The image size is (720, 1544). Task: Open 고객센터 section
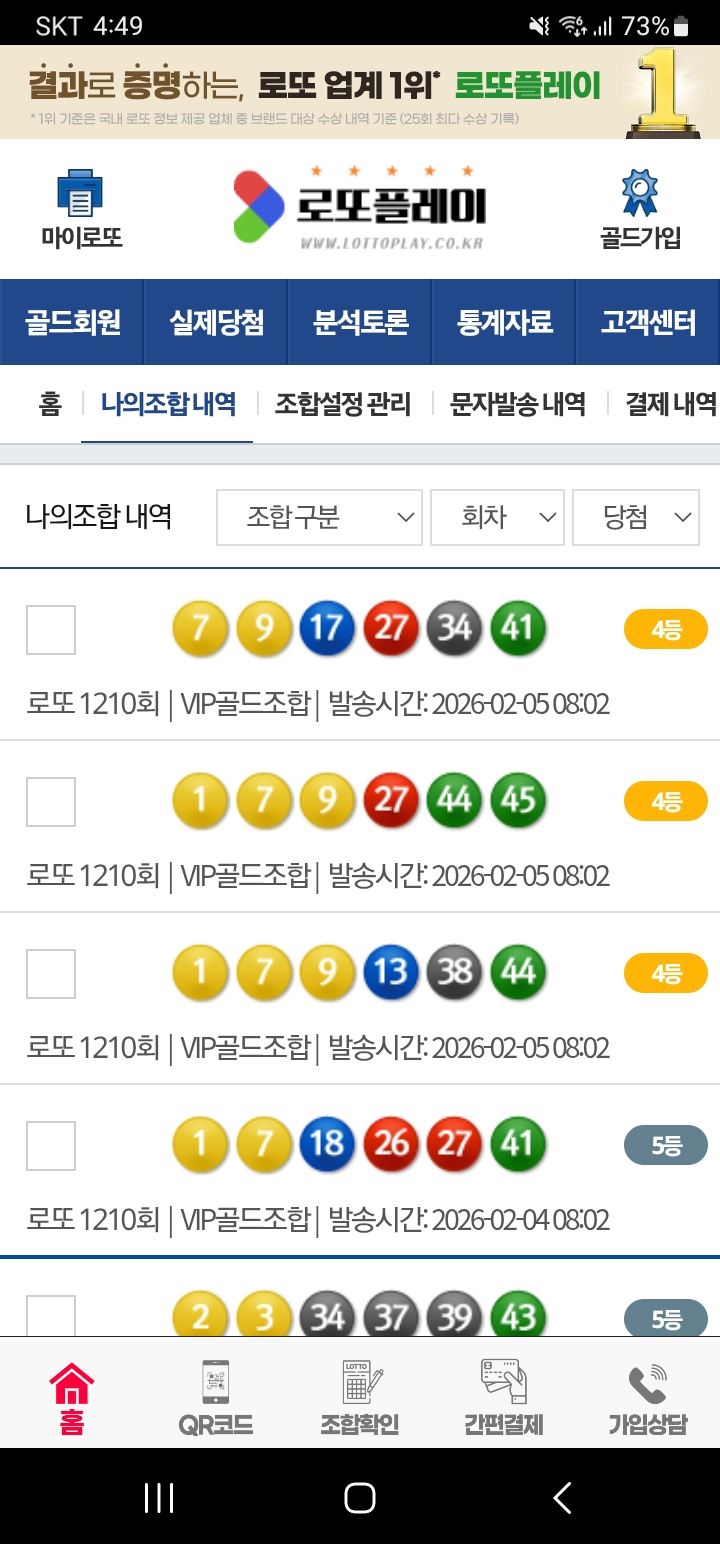click(648, 322)
